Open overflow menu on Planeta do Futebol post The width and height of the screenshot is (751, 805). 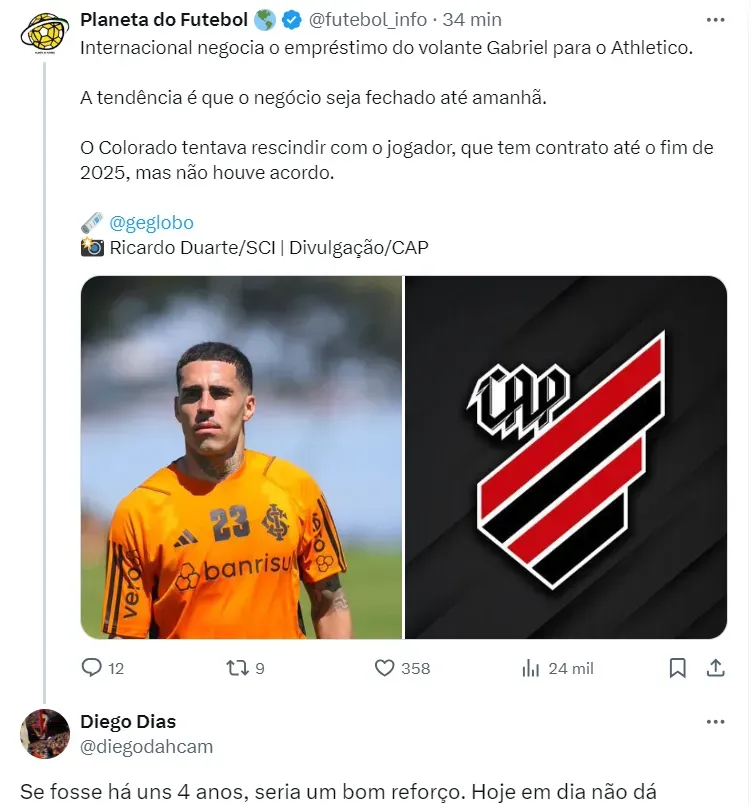pyautogui.click(x=714, y=19)
